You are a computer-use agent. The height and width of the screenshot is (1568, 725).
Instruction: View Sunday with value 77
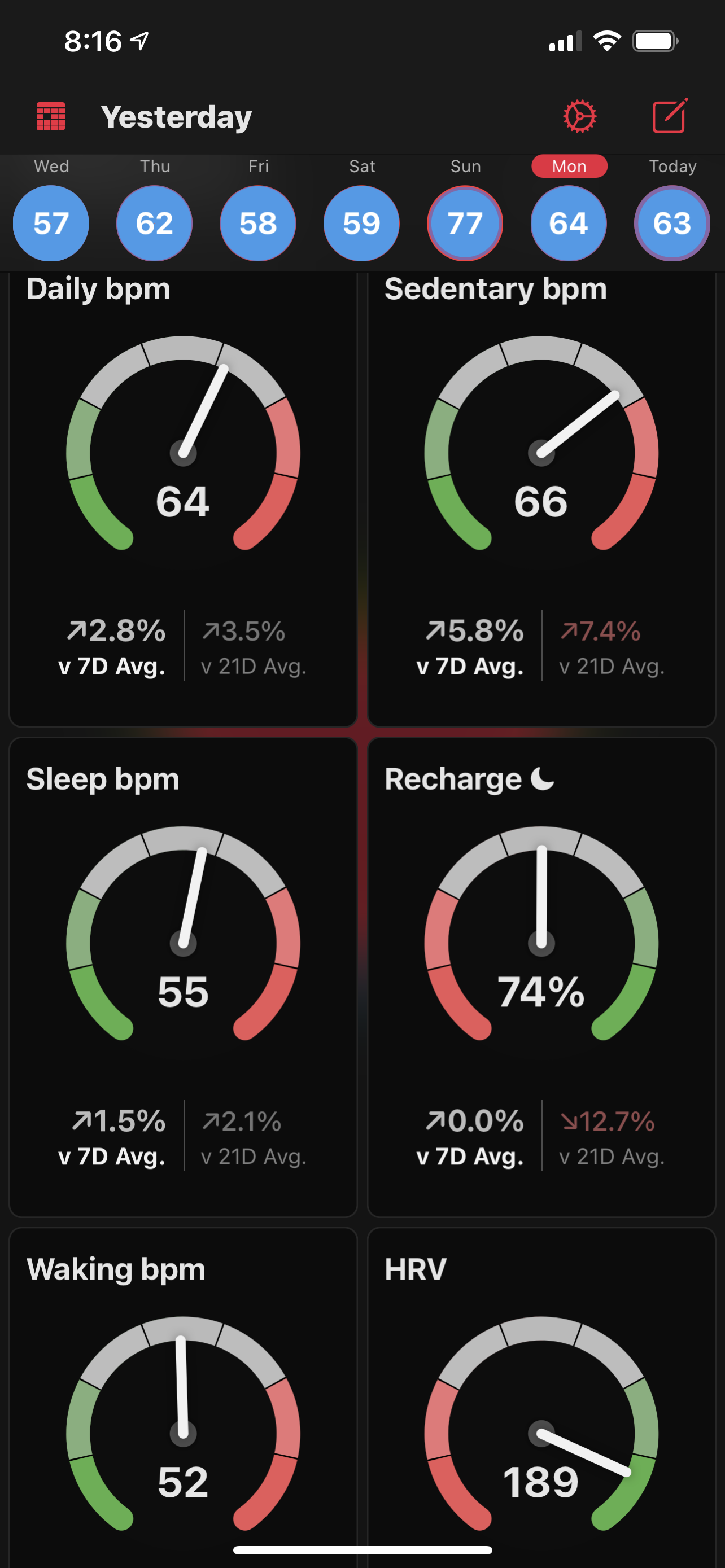pyautogui.click(x=465, y=223)
